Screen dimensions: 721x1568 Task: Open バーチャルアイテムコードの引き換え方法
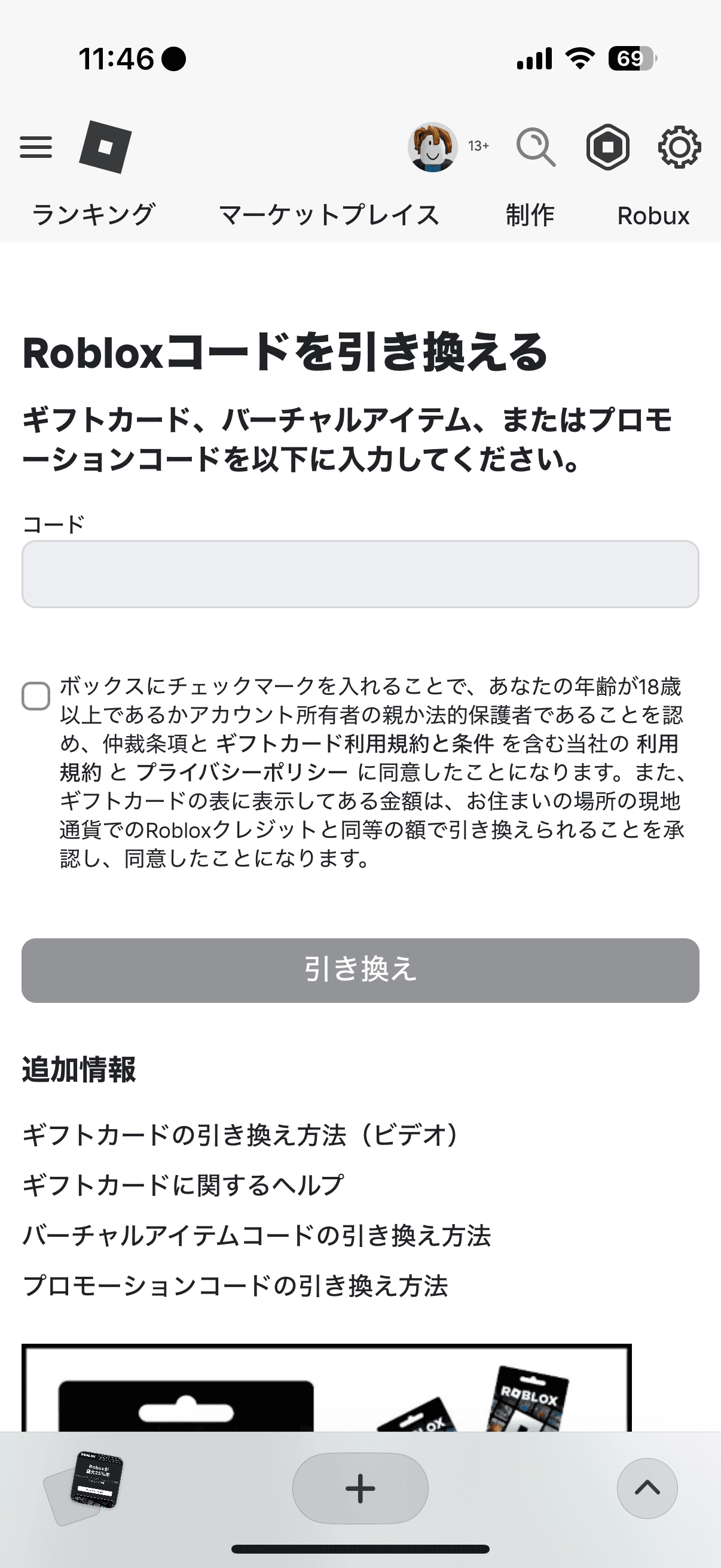[x=256, y=1236]
